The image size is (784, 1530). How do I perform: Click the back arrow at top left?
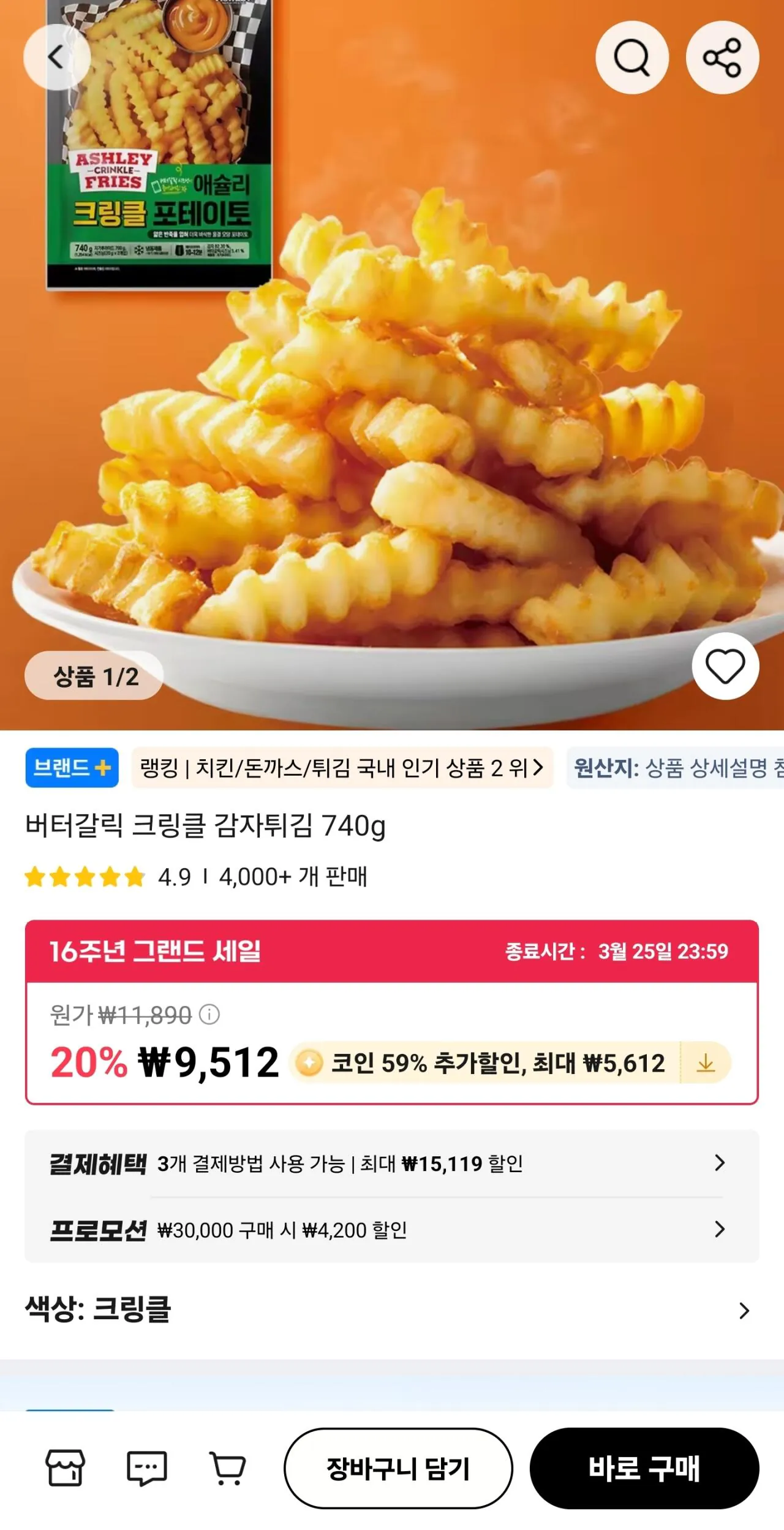click(x=56, y=56)
